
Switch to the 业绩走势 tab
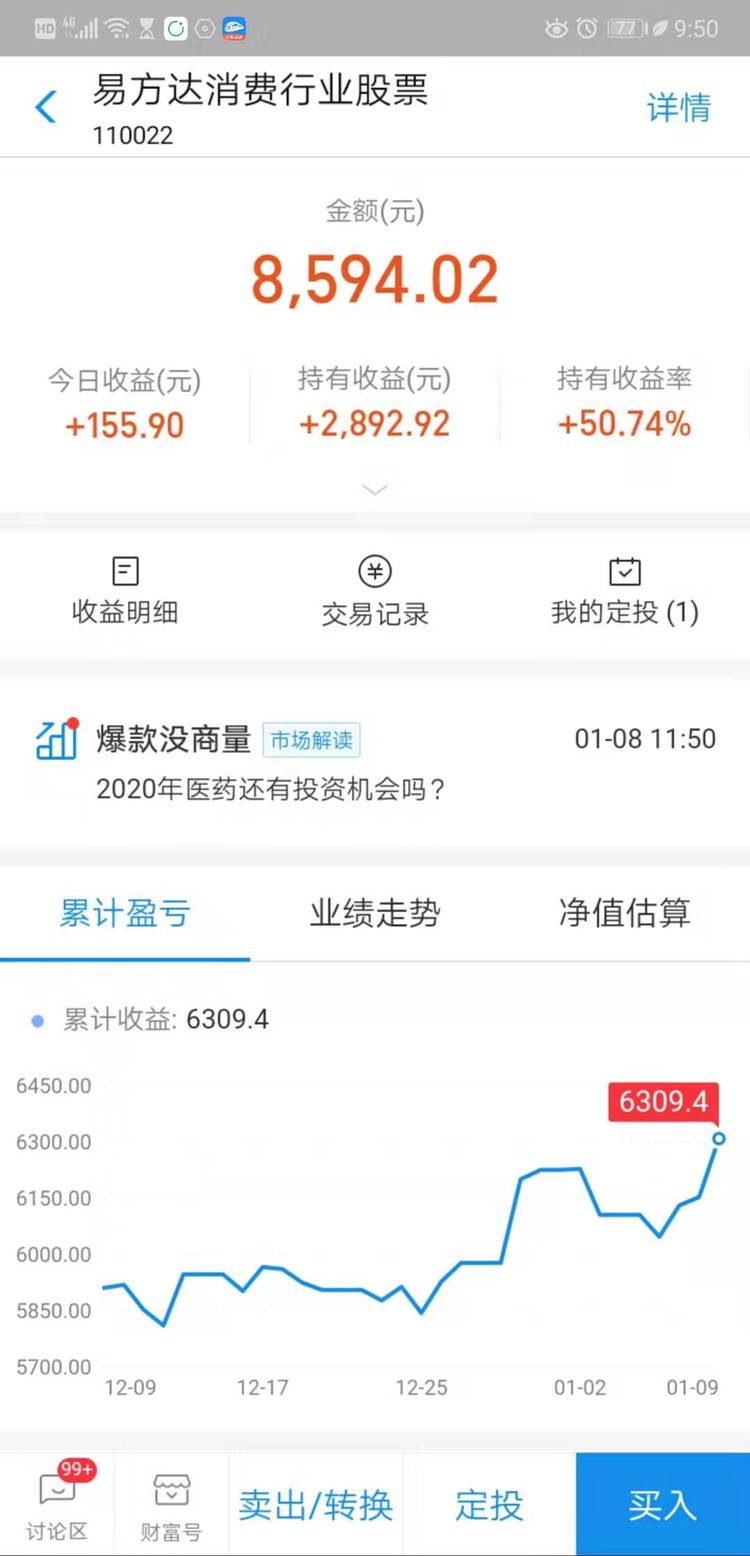[x=375, y=913]
